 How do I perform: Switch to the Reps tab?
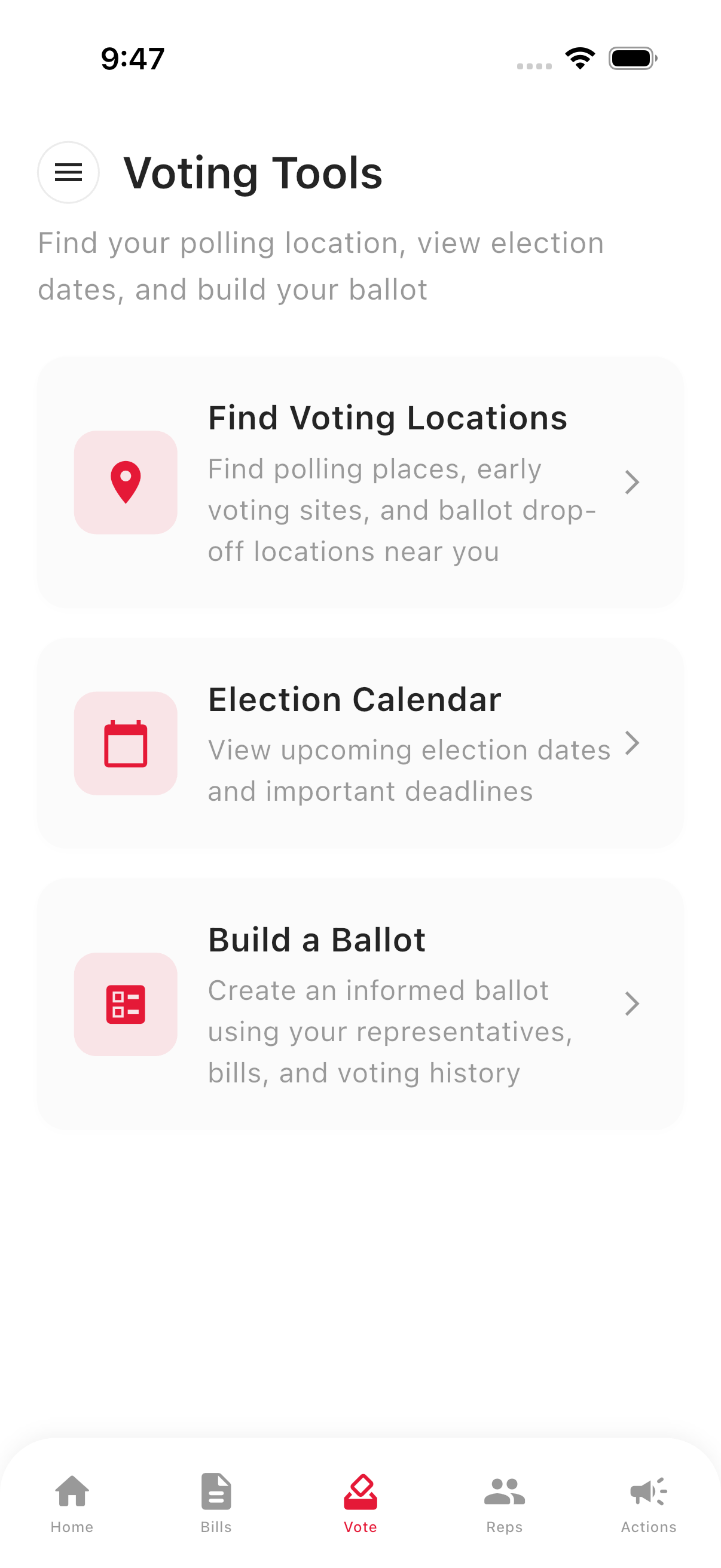pyautogui.click(x=505, y=1503)
